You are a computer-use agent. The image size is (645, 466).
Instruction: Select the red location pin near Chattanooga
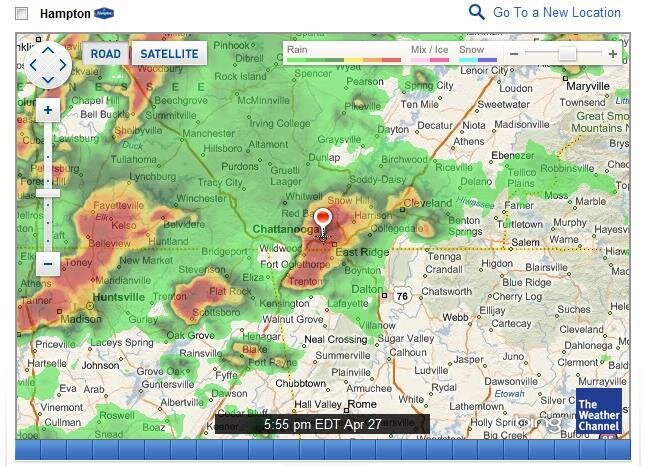click(x=322, y=219)
